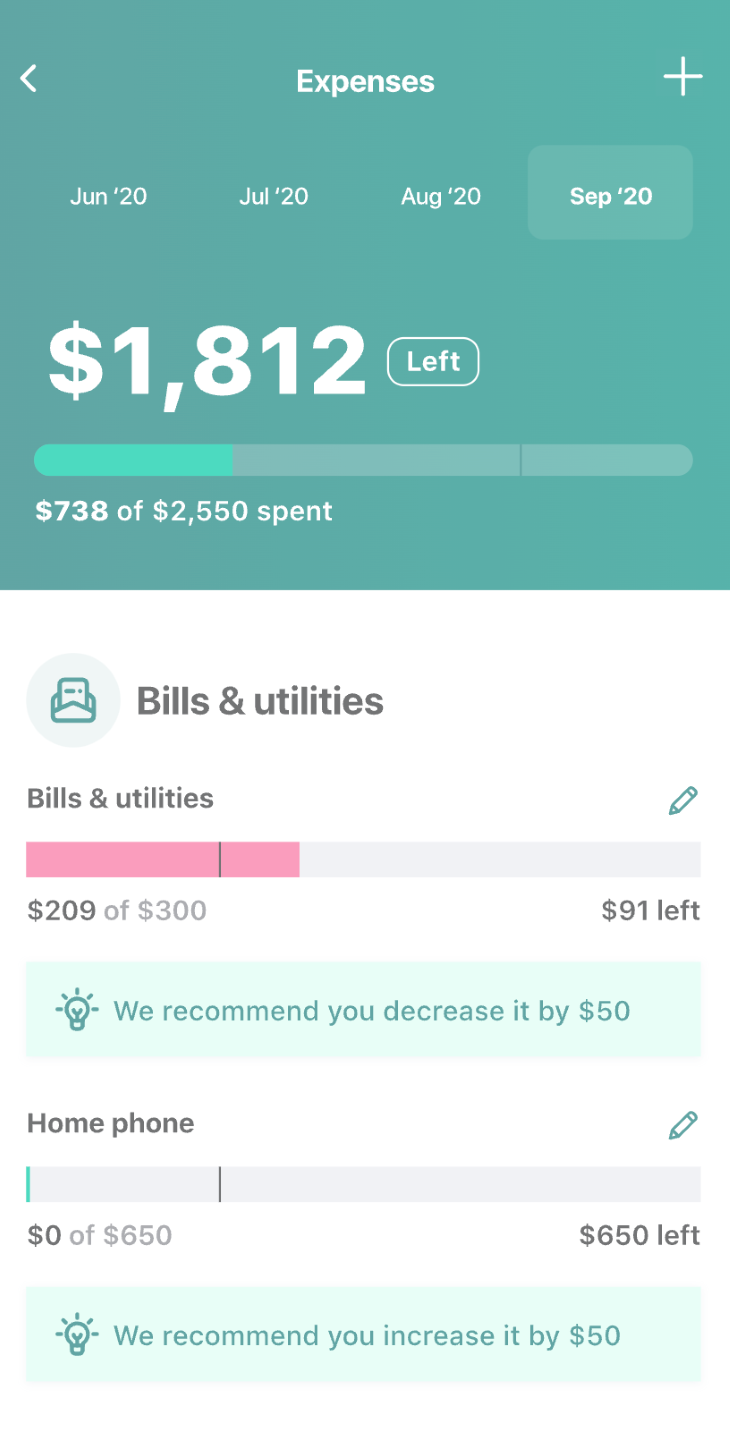Image resolution: width=730 pixels, height=1433 pixels.
Task: Go back using the back arrow
Action: [29, 78]
